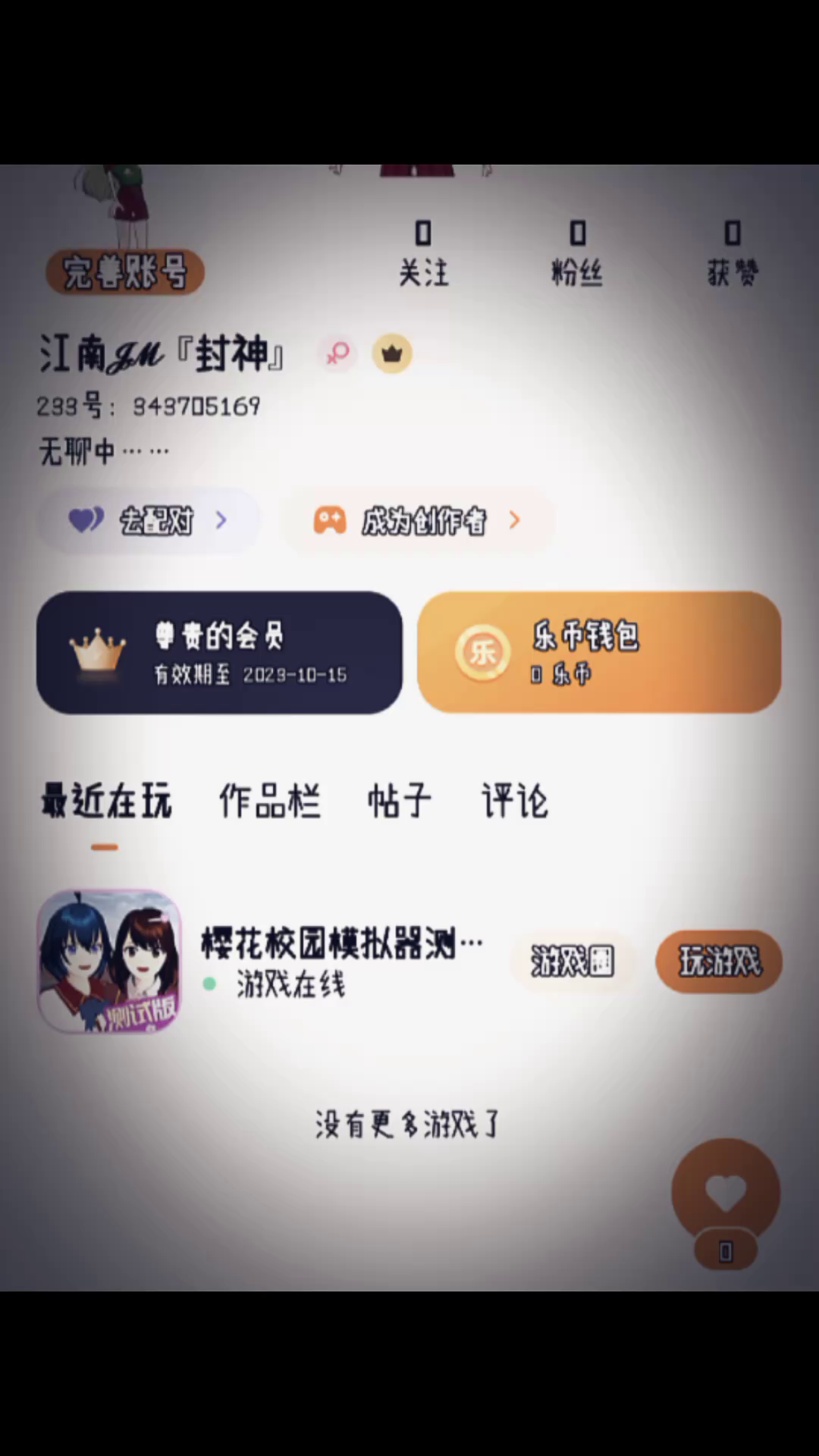
Task: Select the 最近在玩 tab
Action: pyautogui.click(x=106, y=801)
